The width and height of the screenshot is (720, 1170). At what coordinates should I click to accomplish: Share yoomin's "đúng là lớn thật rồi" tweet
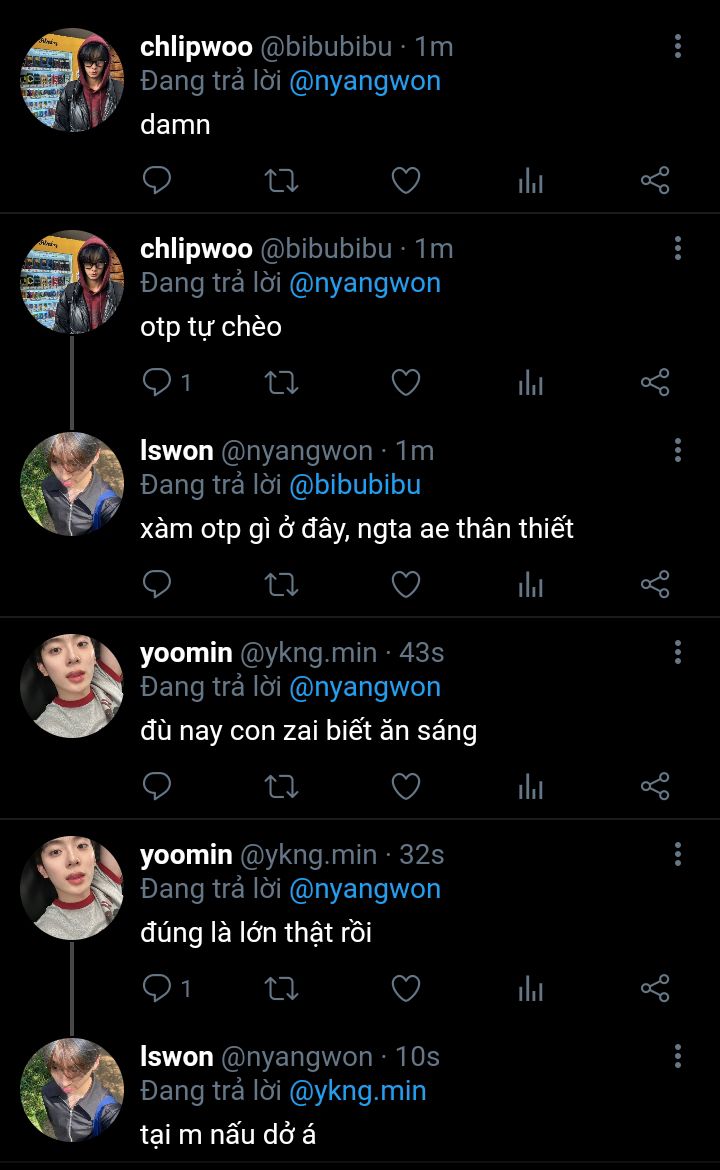point(654,988)
